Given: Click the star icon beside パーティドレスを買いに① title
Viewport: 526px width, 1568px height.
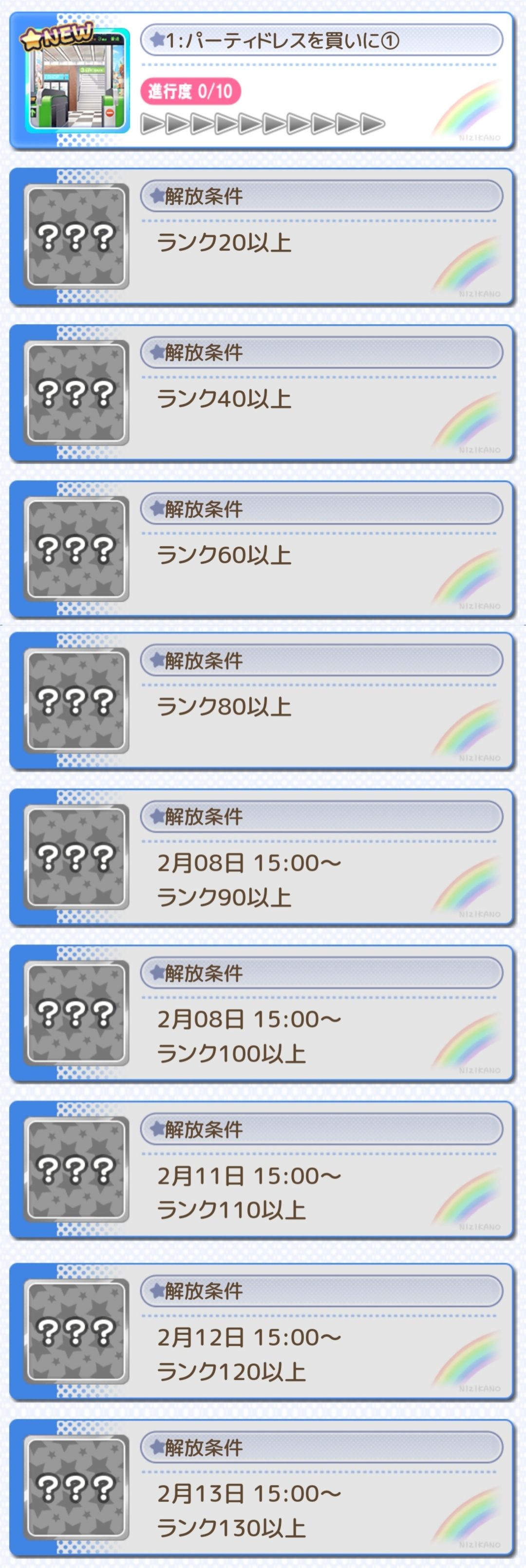Looking at the screenshot, I should coord(157,41).
